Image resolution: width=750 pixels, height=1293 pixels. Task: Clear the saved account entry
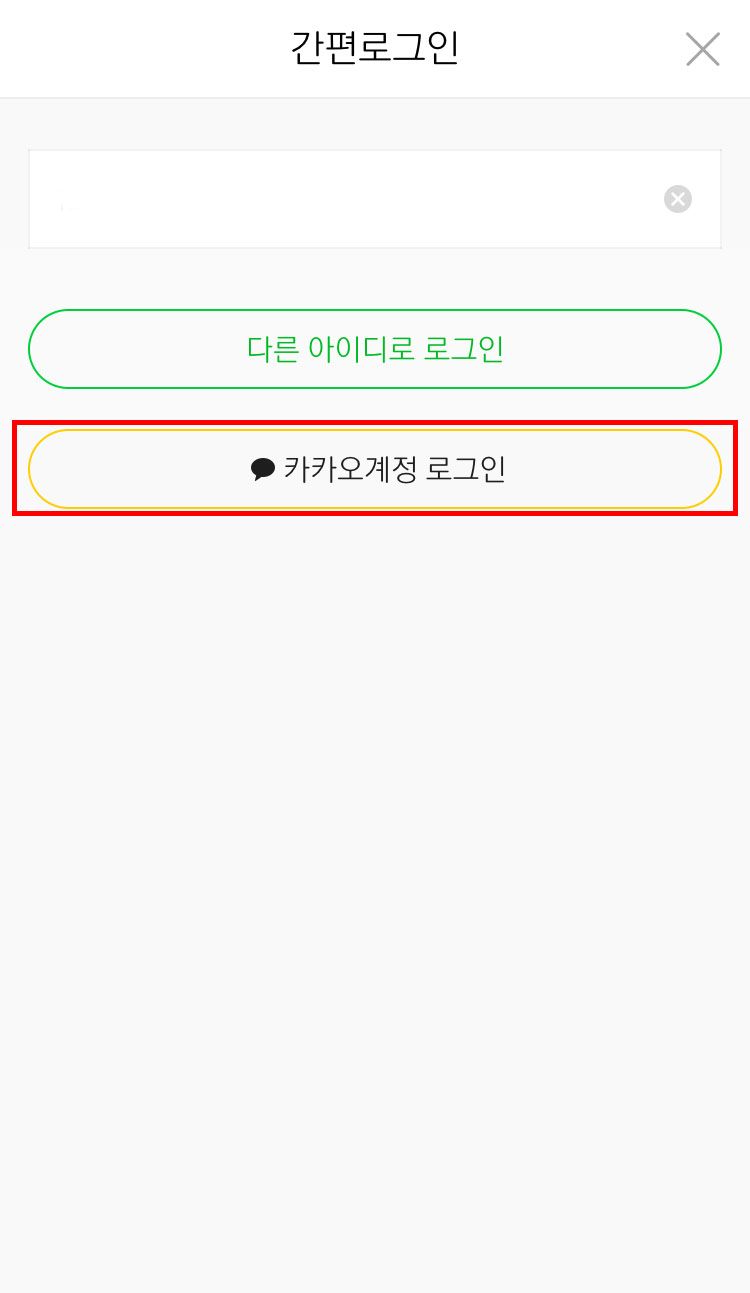tap(677, 199)
